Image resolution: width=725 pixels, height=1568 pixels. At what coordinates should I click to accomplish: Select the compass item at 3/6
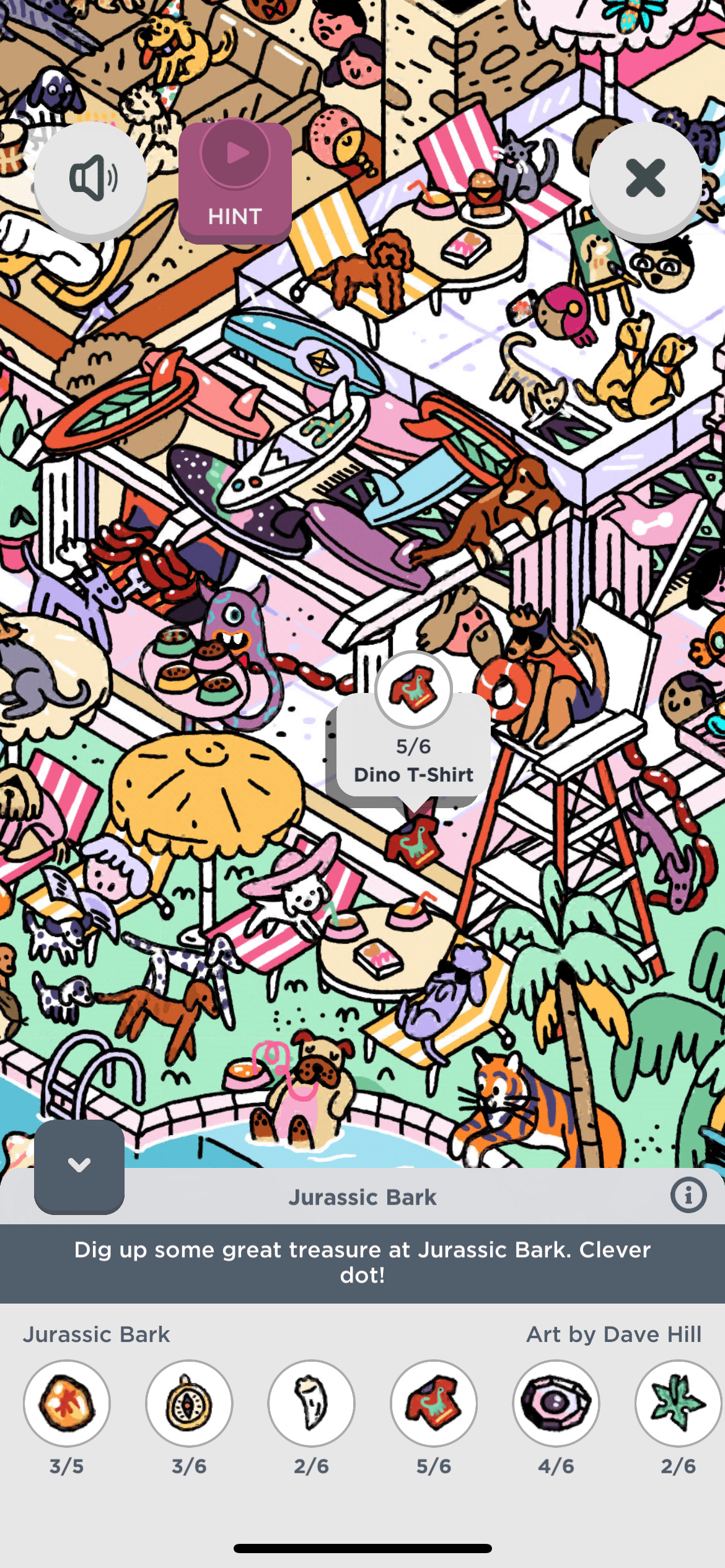tap(189, 1403)
